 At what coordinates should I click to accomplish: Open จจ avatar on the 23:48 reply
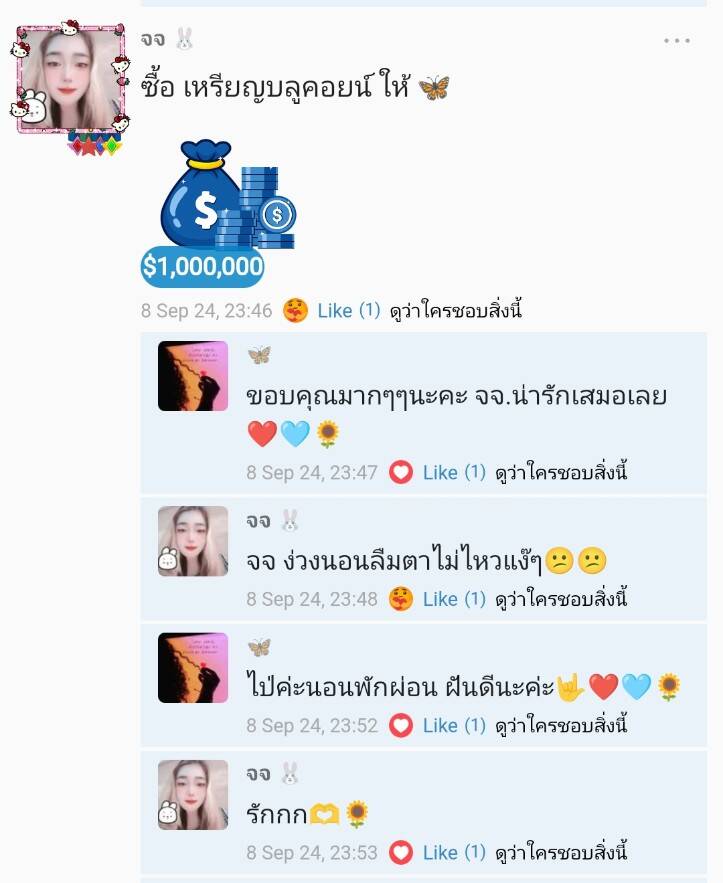193,541
